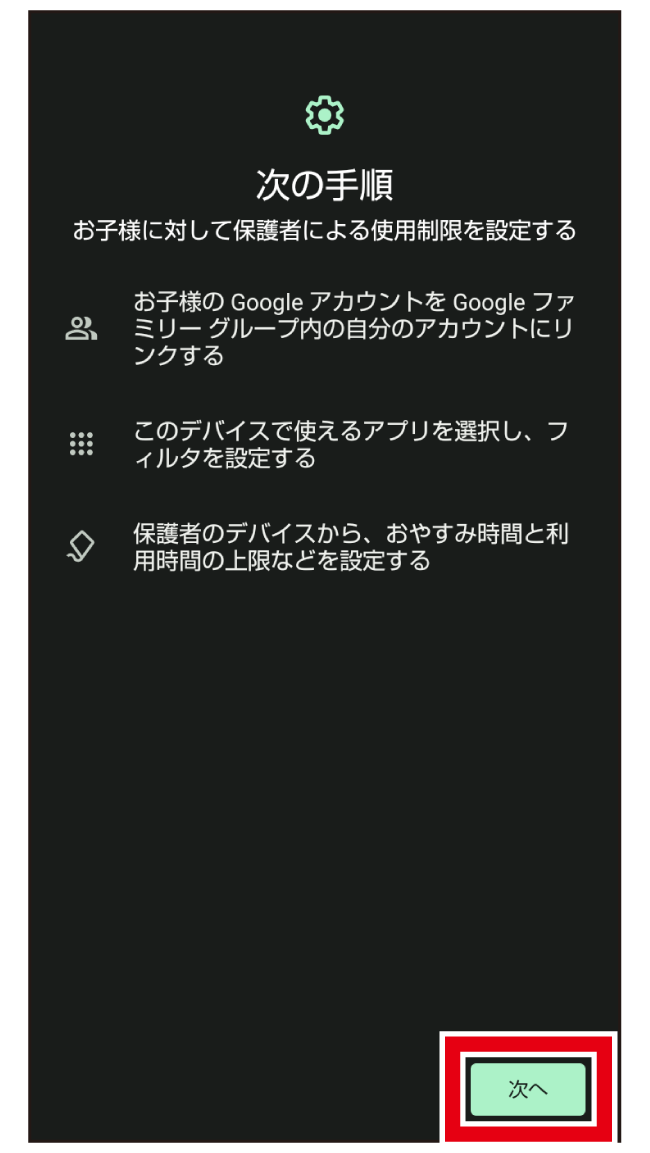Tap the 次へ button to continue
Screen dimensions: 650x1153
(x=528, y=1089)
